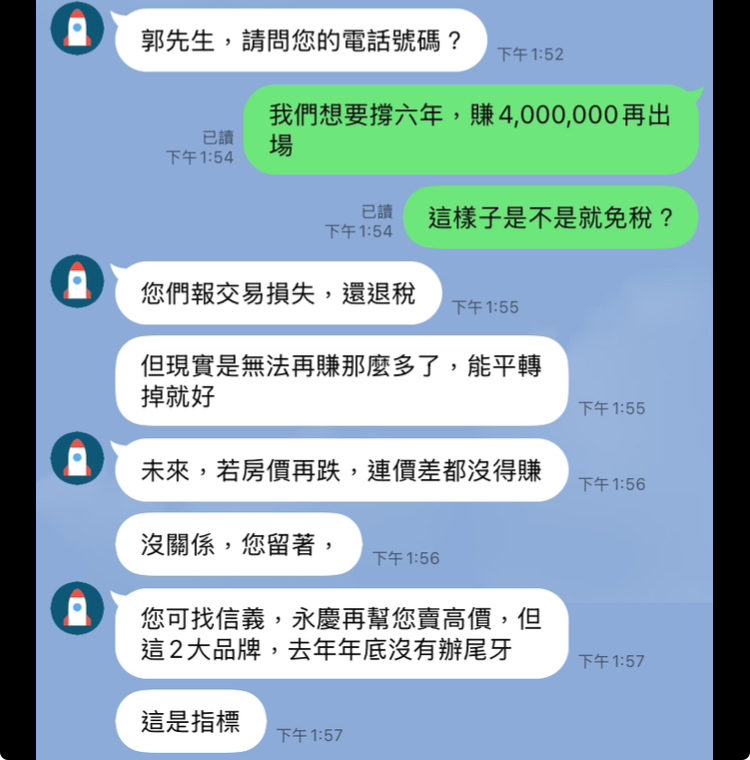The image size is (750, 760).
Task: Open sender avatar beside the phone number question
Action: 77,29
